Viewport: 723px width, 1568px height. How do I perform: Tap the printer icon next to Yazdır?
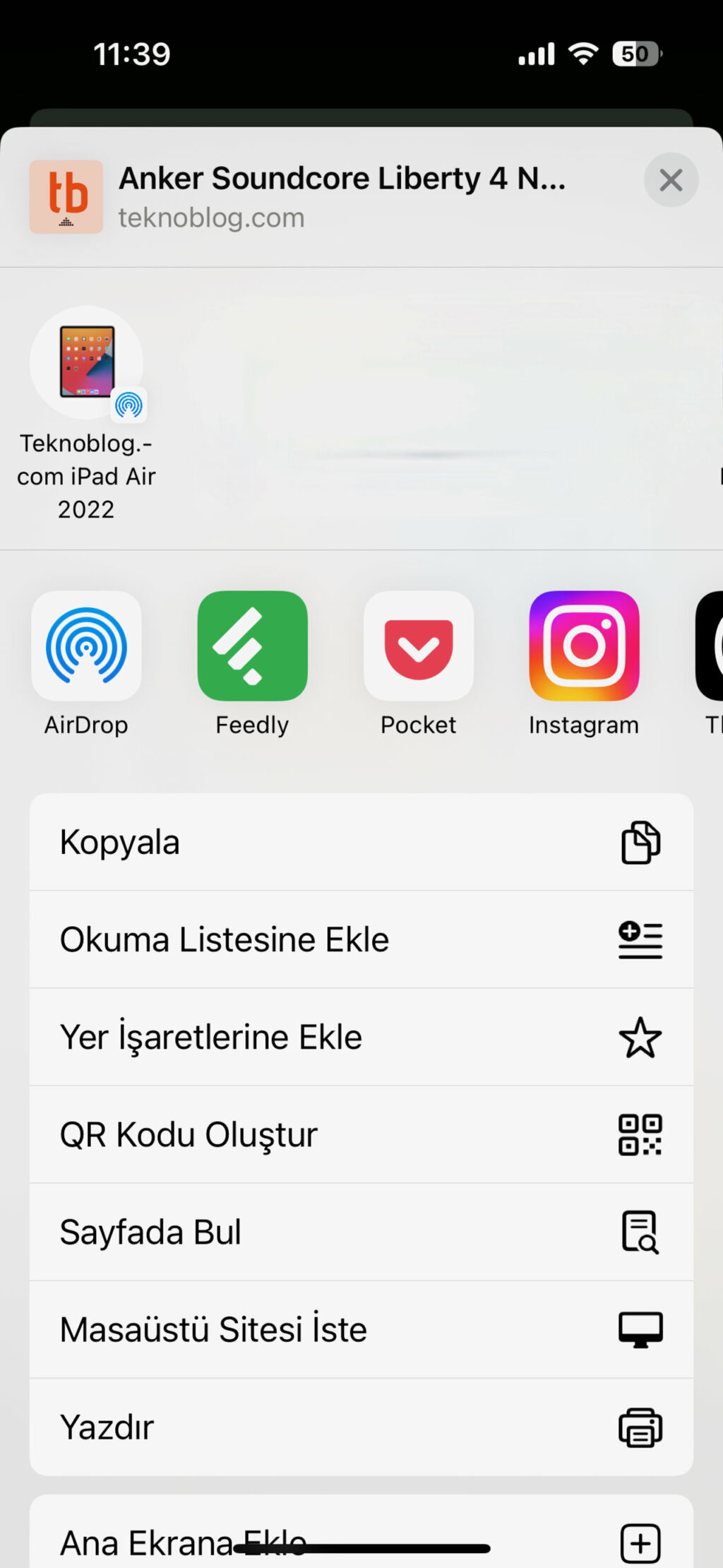(640, 1427)
